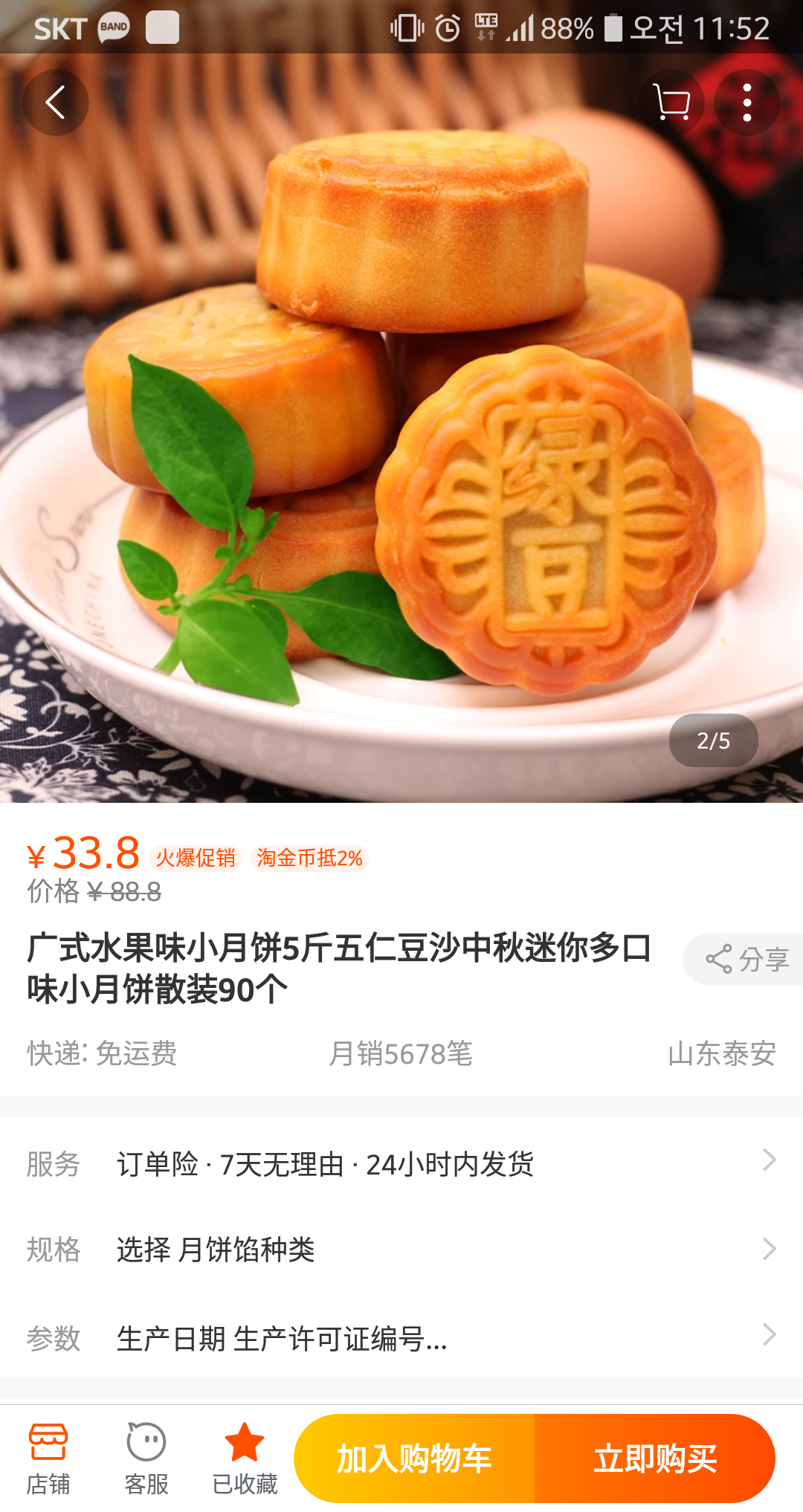Open the 服务 service details row
The width and height of the screenshot is (803, 1512).
[x=401, y=1163]
